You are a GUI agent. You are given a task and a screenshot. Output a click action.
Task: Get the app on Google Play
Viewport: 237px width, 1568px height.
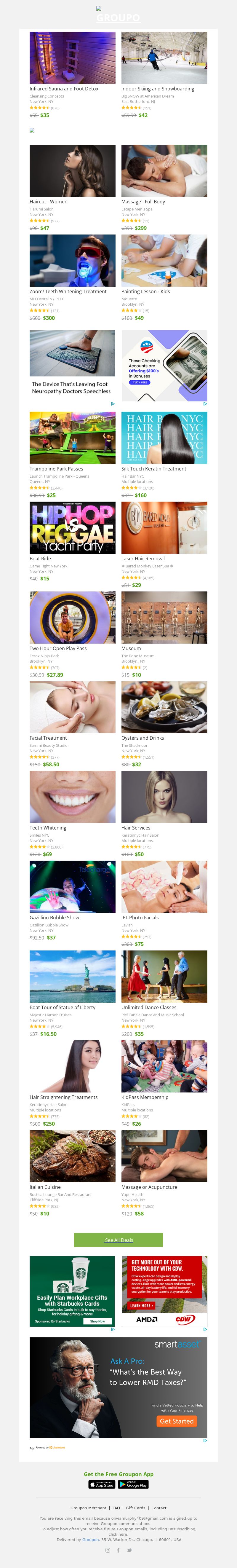pos(133,1485)
